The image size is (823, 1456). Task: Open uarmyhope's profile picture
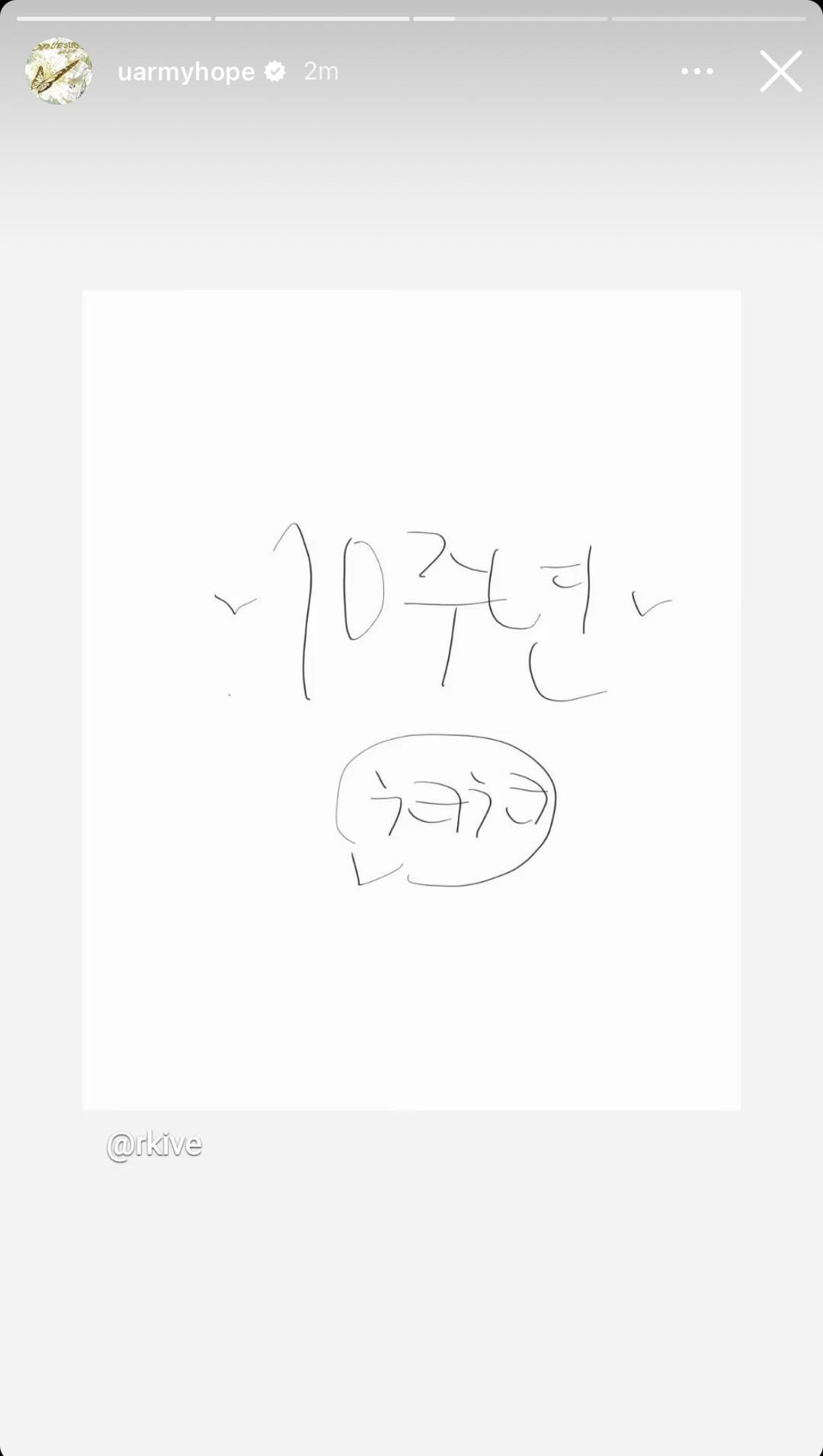59,72
